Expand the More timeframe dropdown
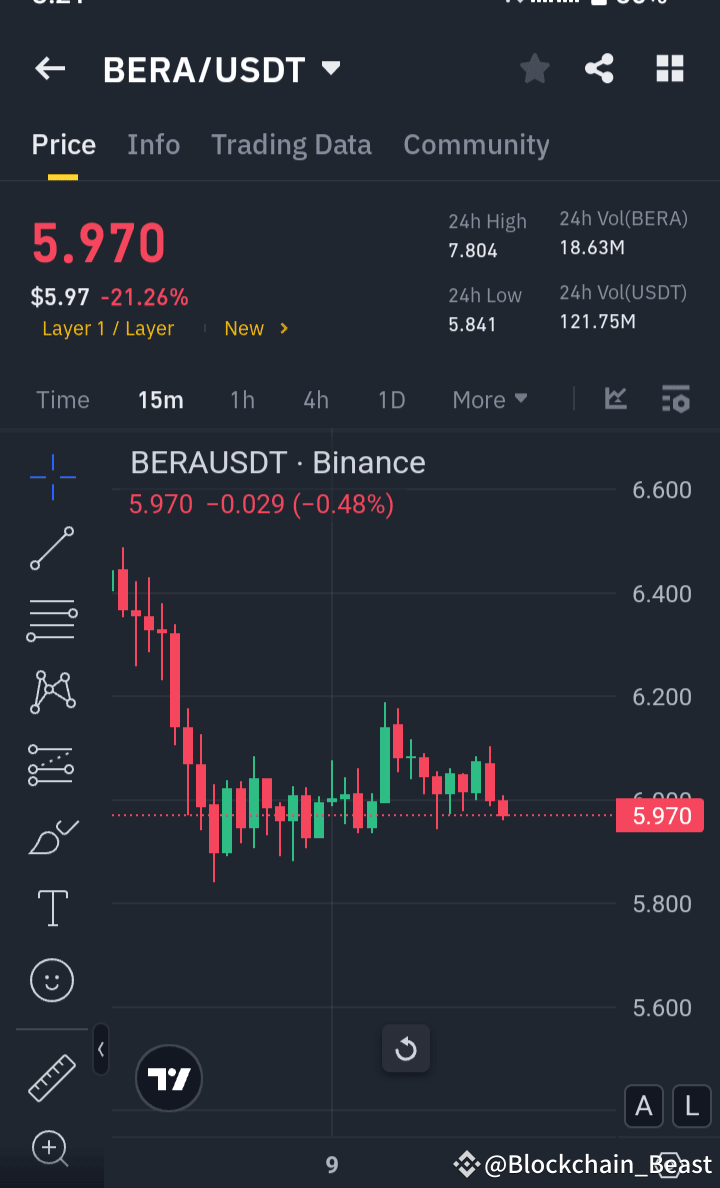The height and width of the screenshot is (1188, 720). pyautogui.click(x=489, y=399)
